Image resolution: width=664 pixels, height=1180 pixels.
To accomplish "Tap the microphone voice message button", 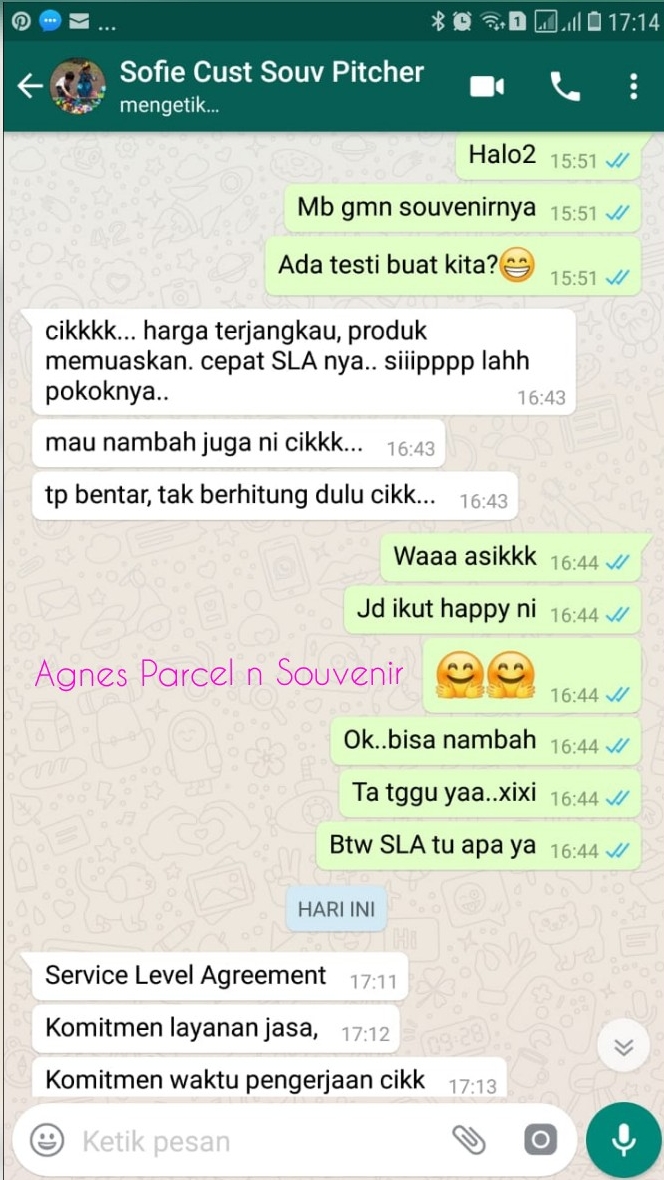I will 623,1139.
